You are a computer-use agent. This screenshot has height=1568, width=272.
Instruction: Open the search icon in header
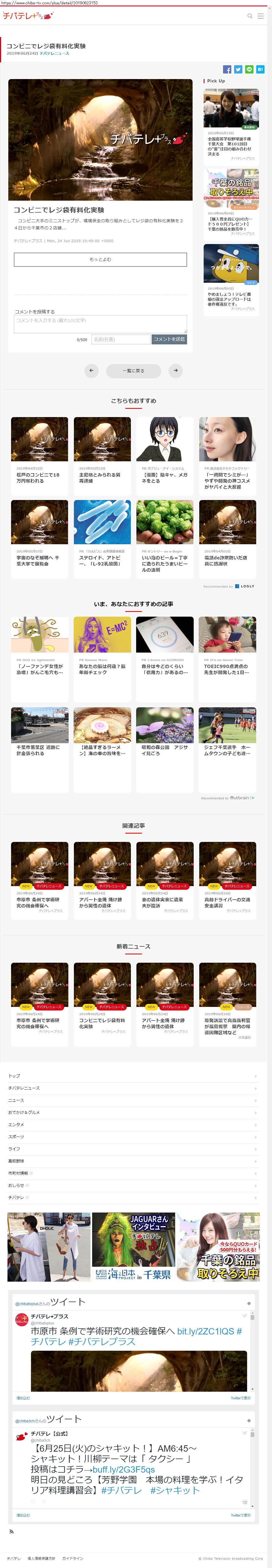click(x=249, y=16)
